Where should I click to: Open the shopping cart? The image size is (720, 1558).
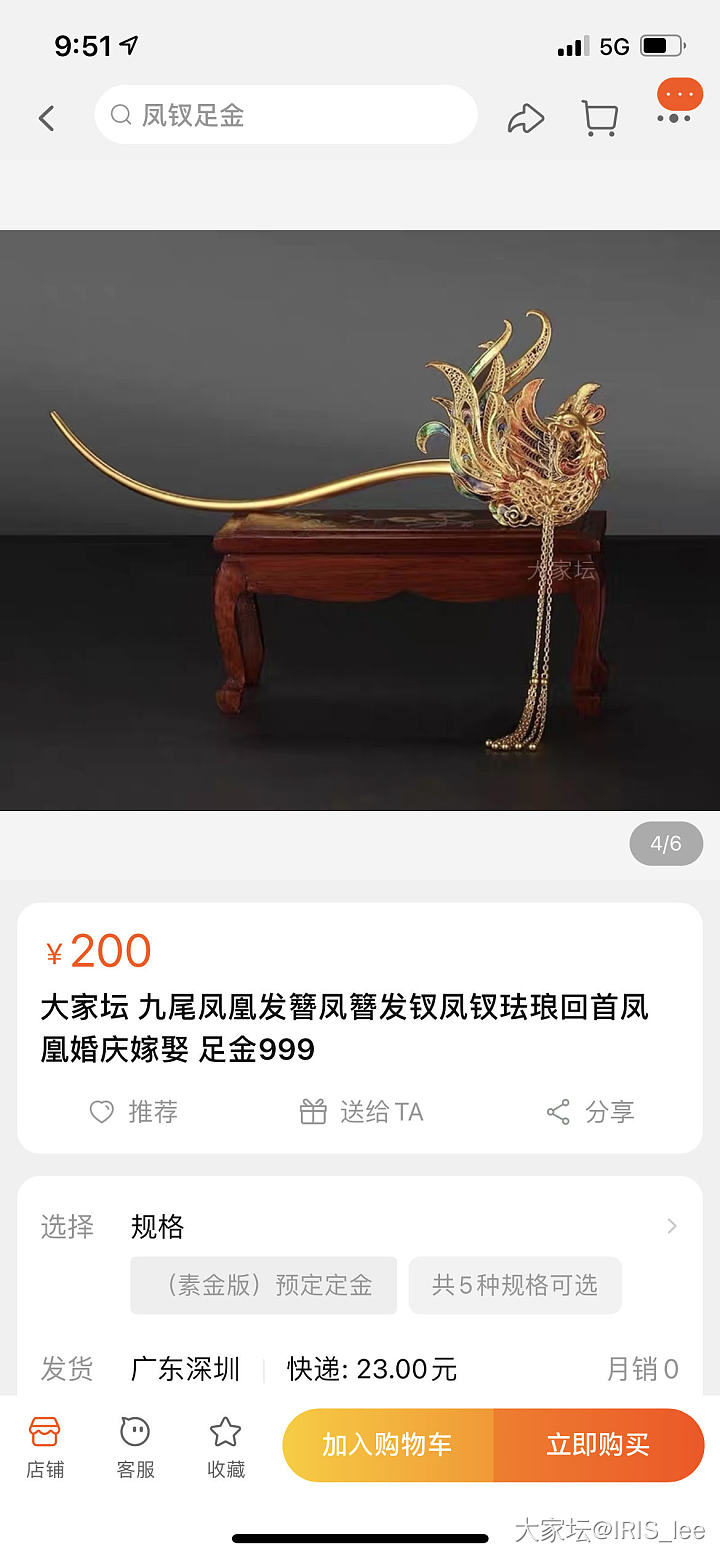click(599, 118)
